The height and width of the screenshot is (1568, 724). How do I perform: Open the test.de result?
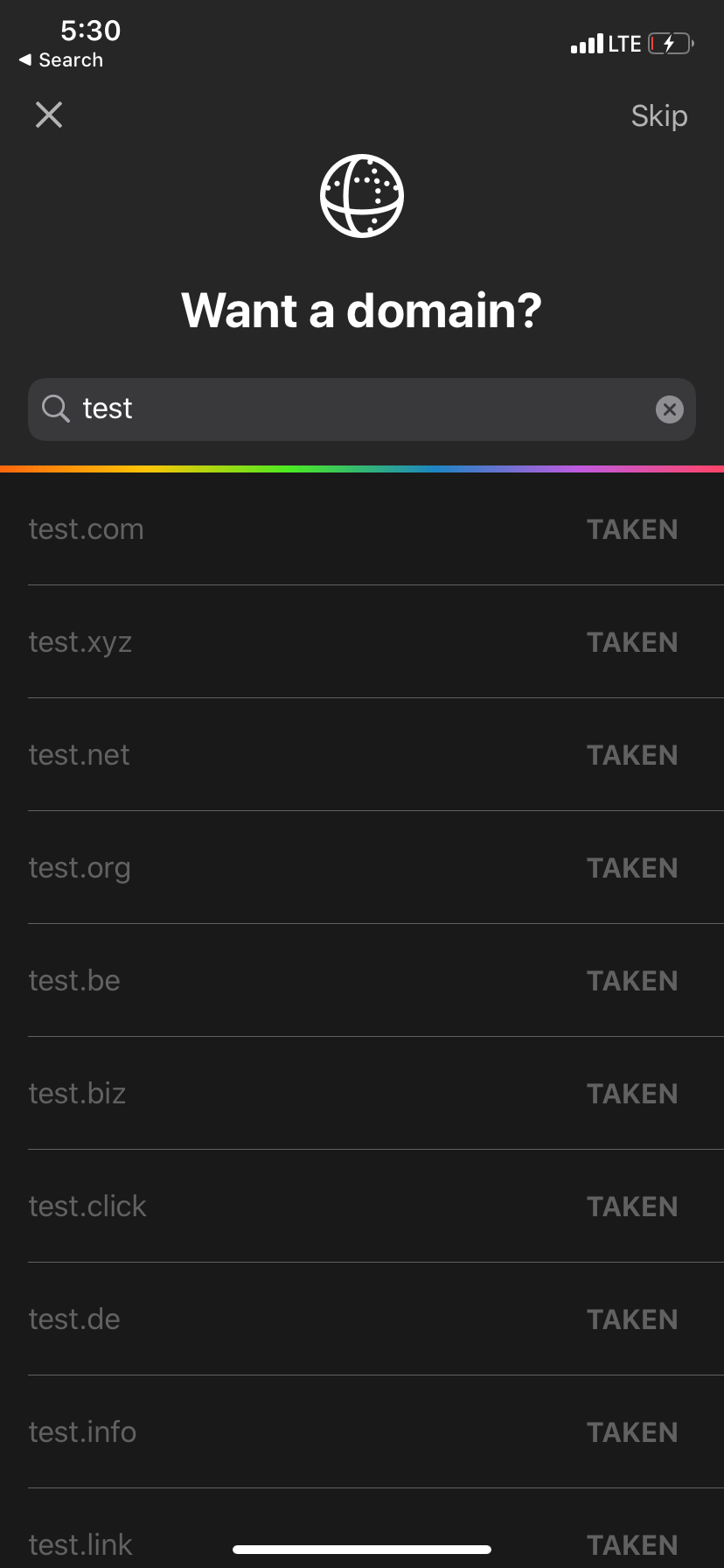pyautogui.click(x=362, y=1319)
